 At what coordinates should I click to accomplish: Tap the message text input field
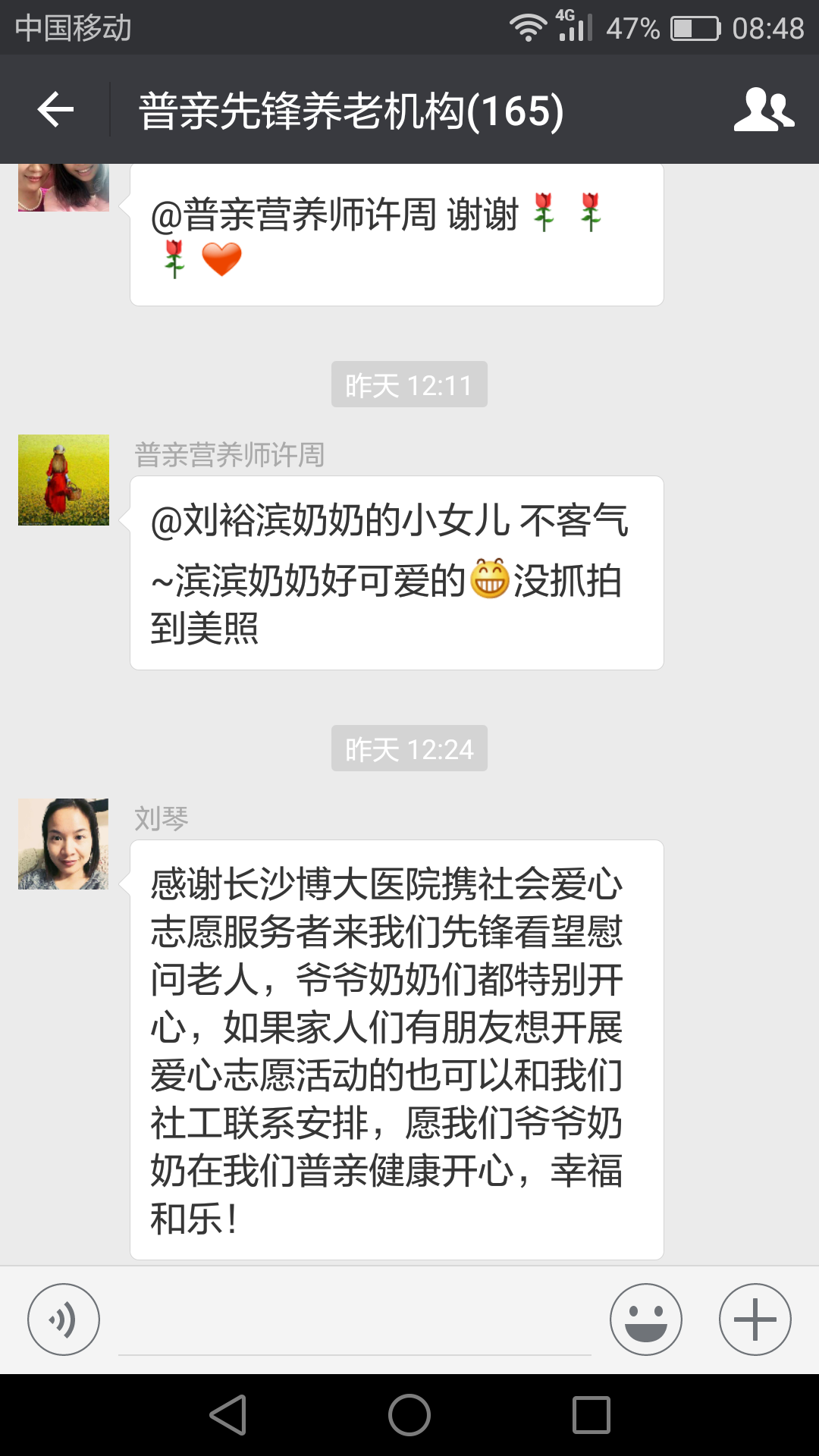coord(355,1323)
